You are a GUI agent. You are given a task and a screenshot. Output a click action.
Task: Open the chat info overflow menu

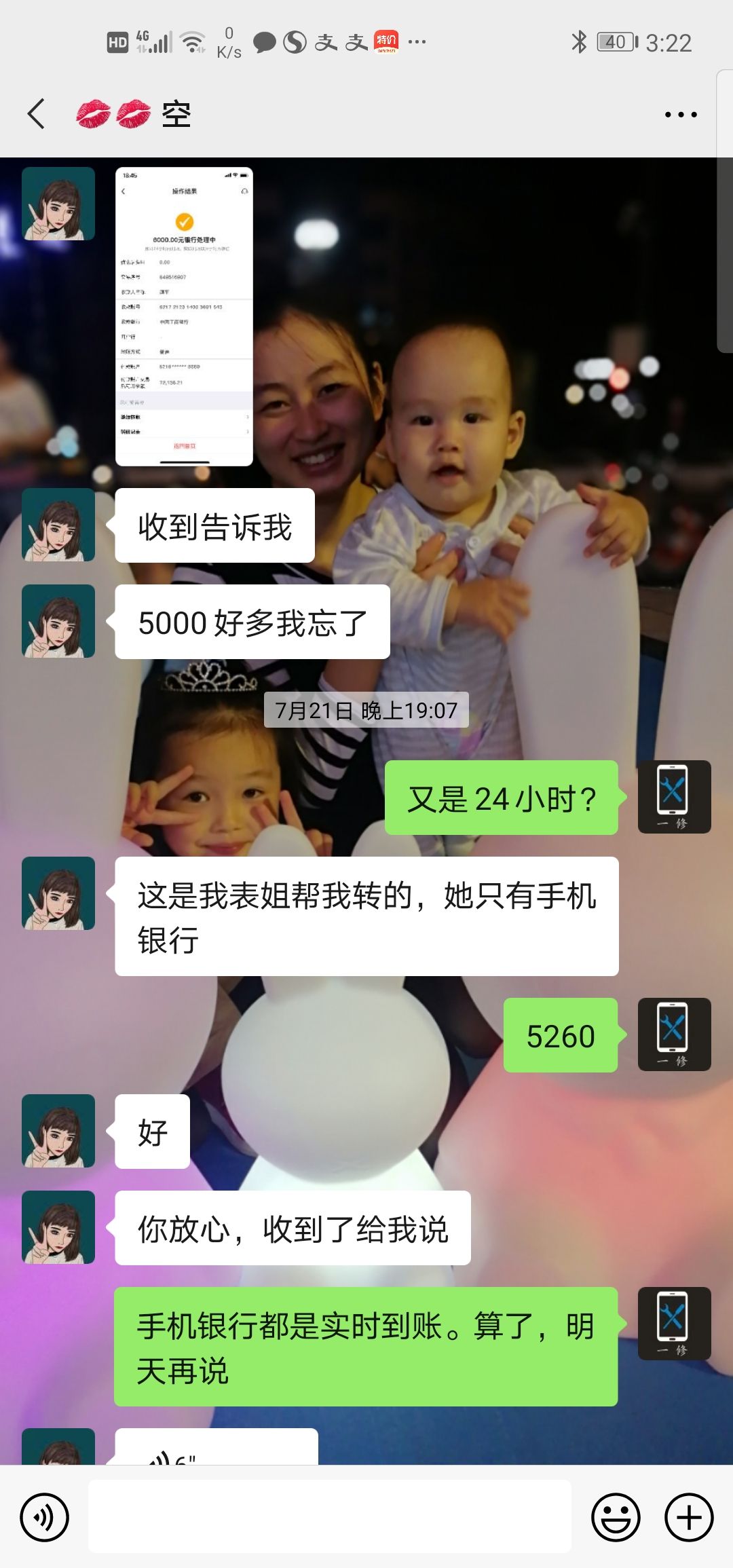coord(680,115)
